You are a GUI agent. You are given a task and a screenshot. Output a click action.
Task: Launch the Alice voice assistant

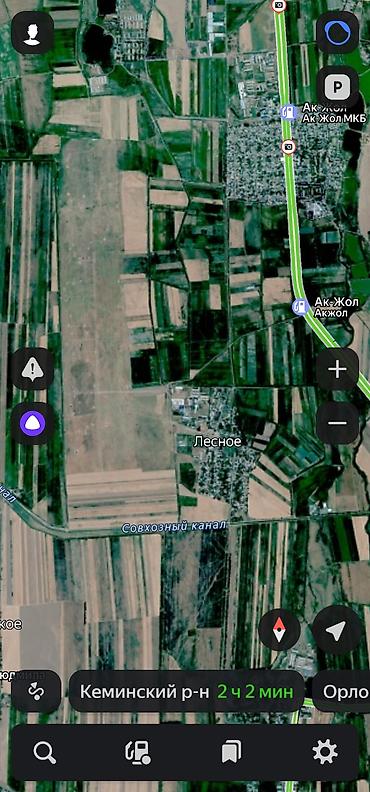33,423
